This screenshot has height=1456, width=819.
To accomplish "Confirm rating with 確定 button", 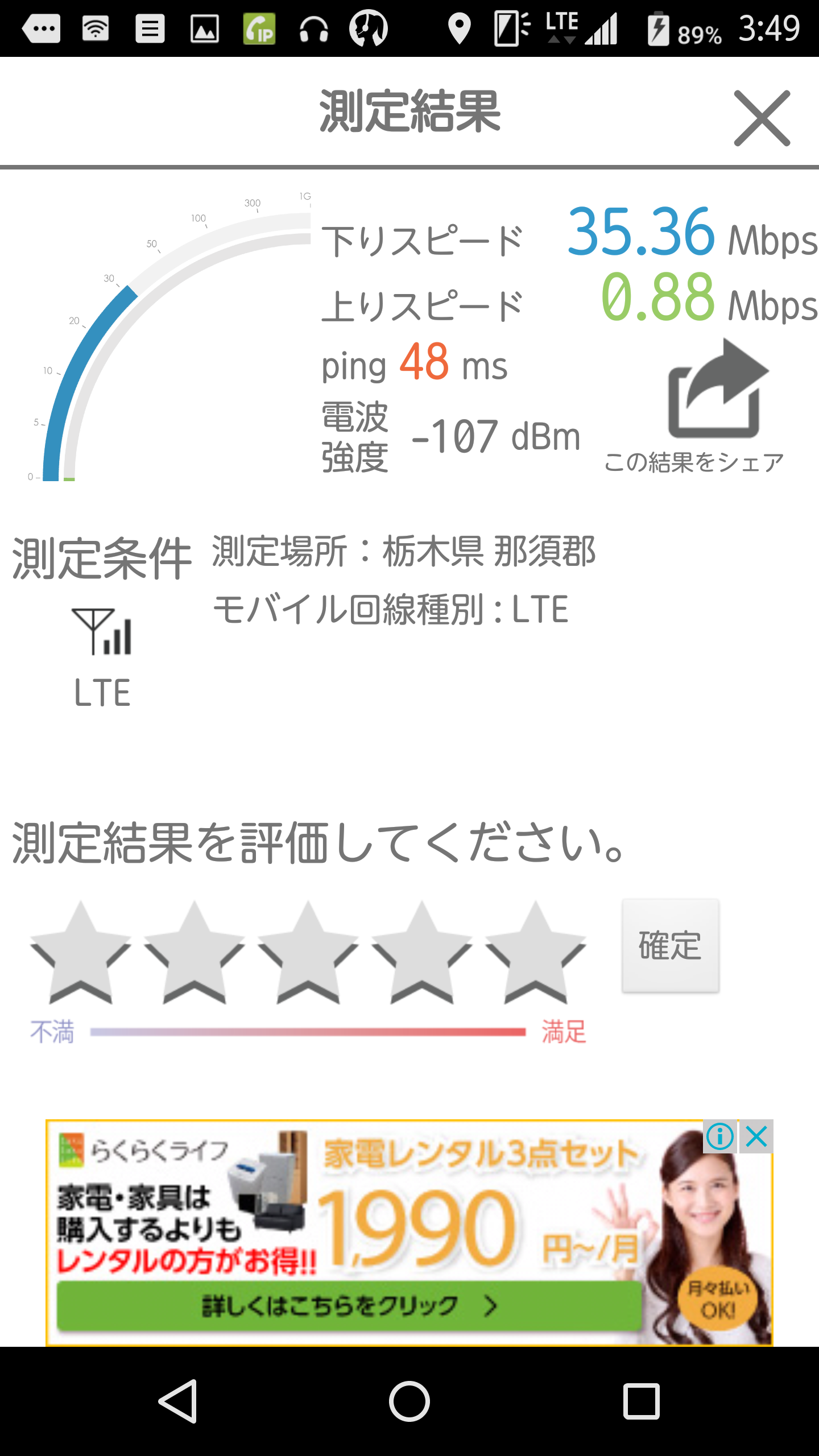I will click(x=670, y=946).
